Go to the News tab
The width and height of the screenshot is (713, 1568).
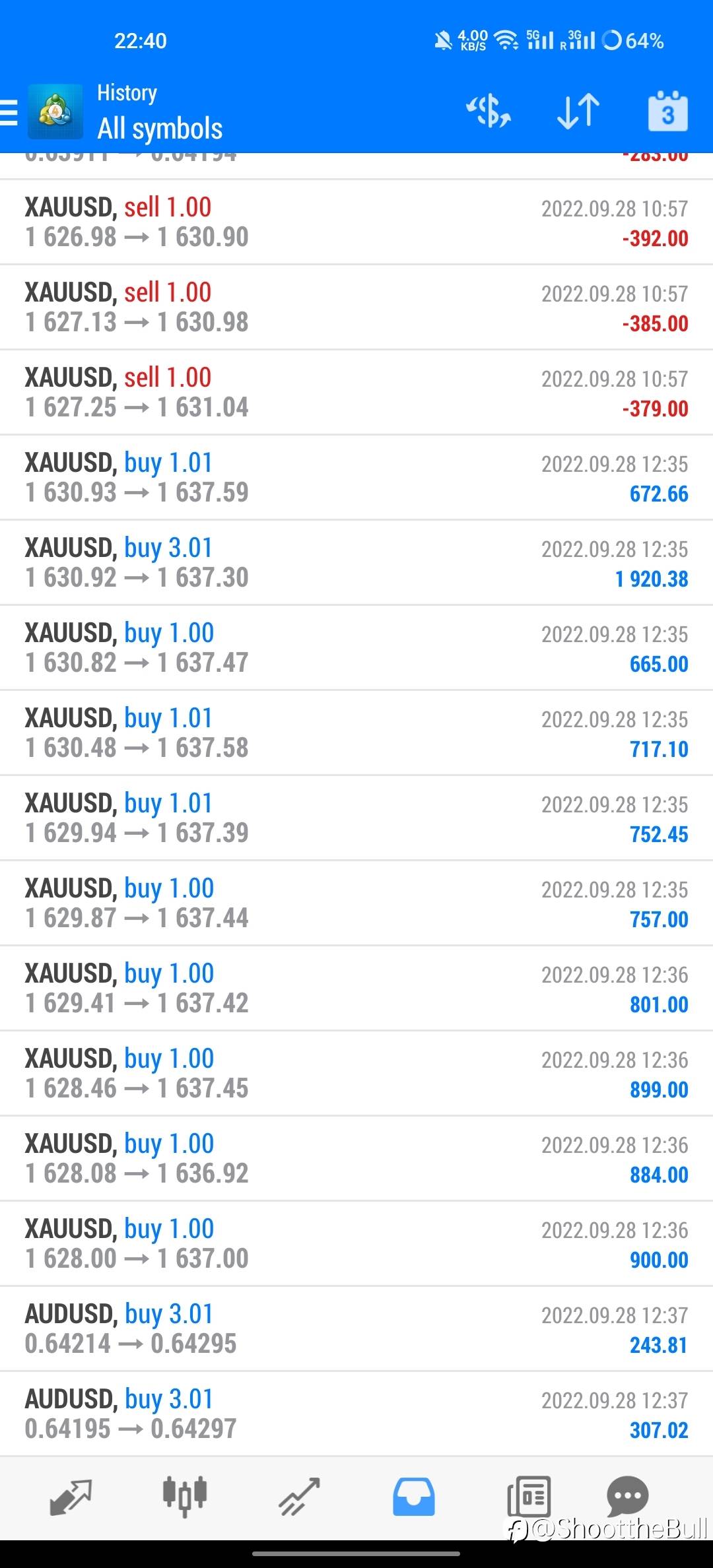pyautogui.click(x=529, y=1496)
